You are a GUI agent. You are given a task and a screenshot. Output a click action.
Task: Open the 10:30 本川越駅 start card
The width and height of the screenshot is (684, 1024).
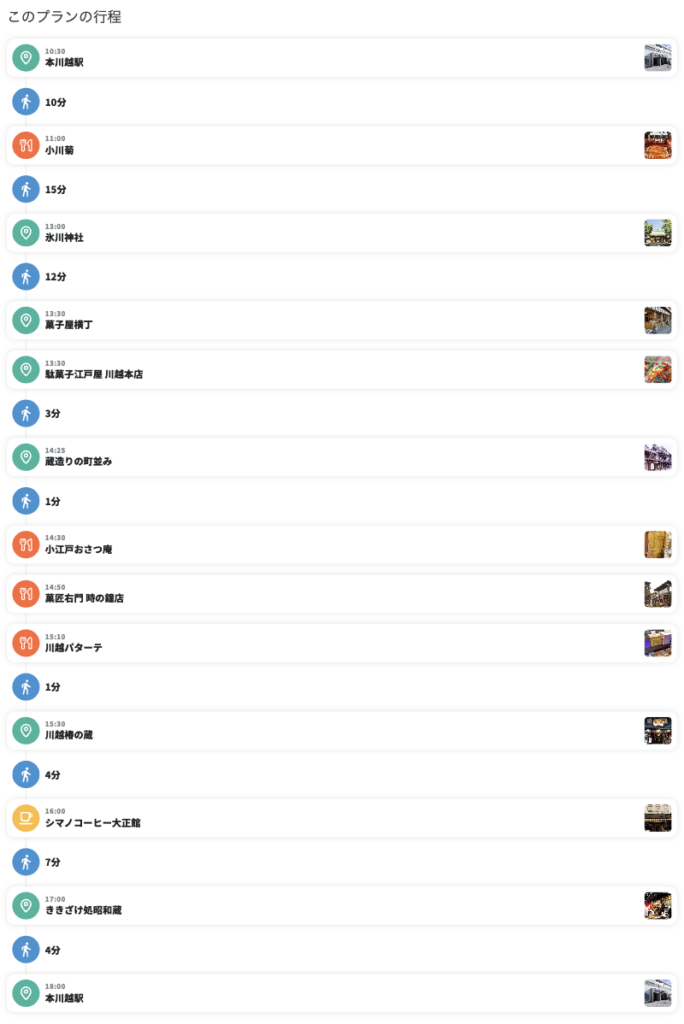[x=341, y=58]
